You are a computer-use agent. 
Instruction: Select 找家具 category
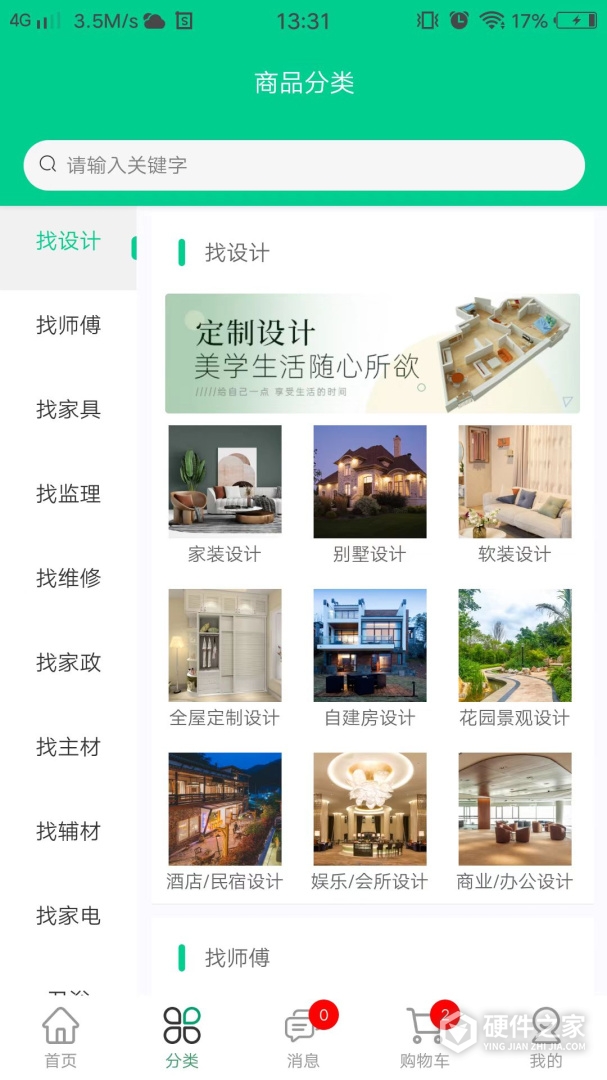[68, 409]
